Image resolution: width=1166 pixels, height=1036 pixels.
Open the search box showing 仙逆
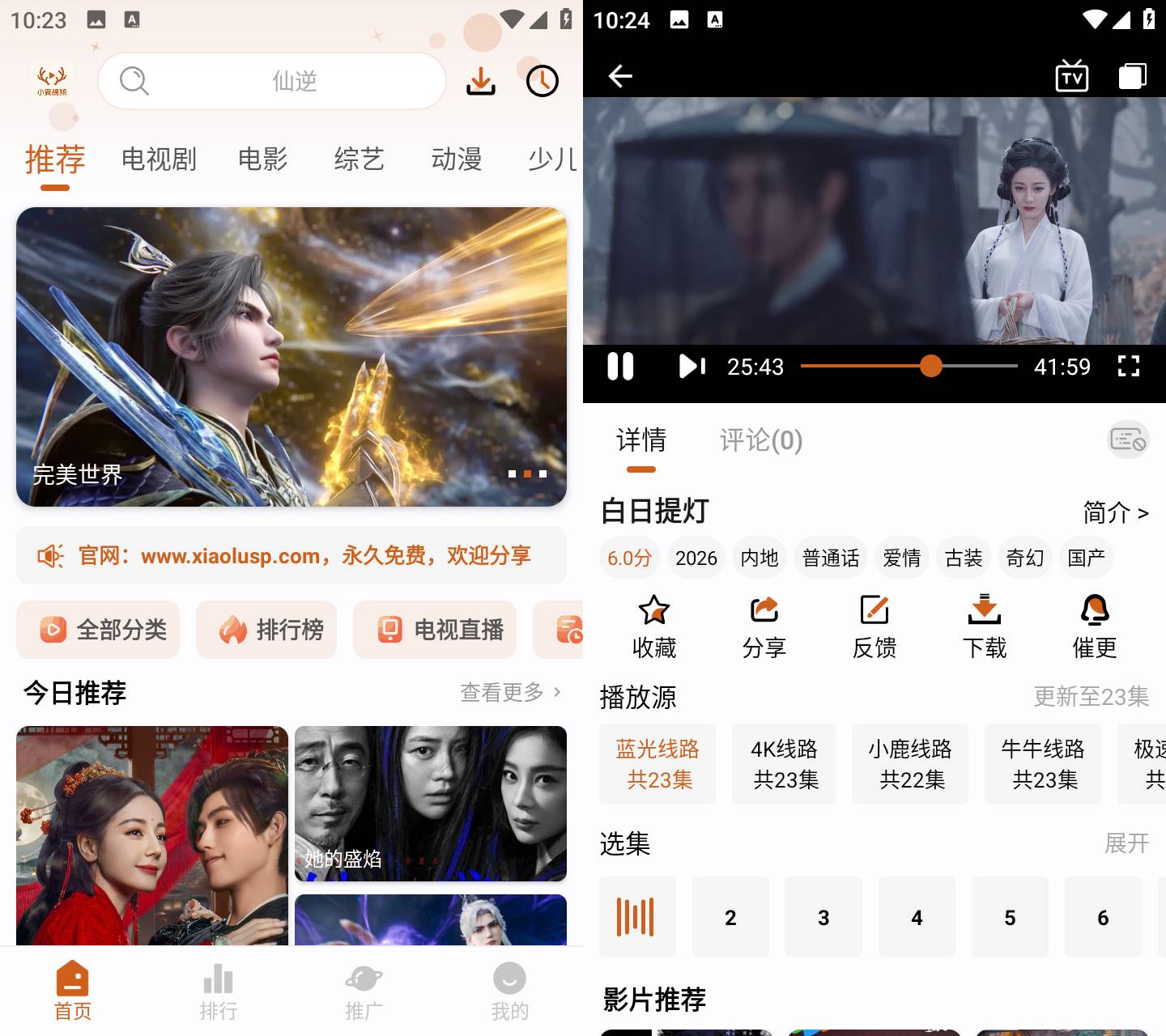(x=272, y=81)
